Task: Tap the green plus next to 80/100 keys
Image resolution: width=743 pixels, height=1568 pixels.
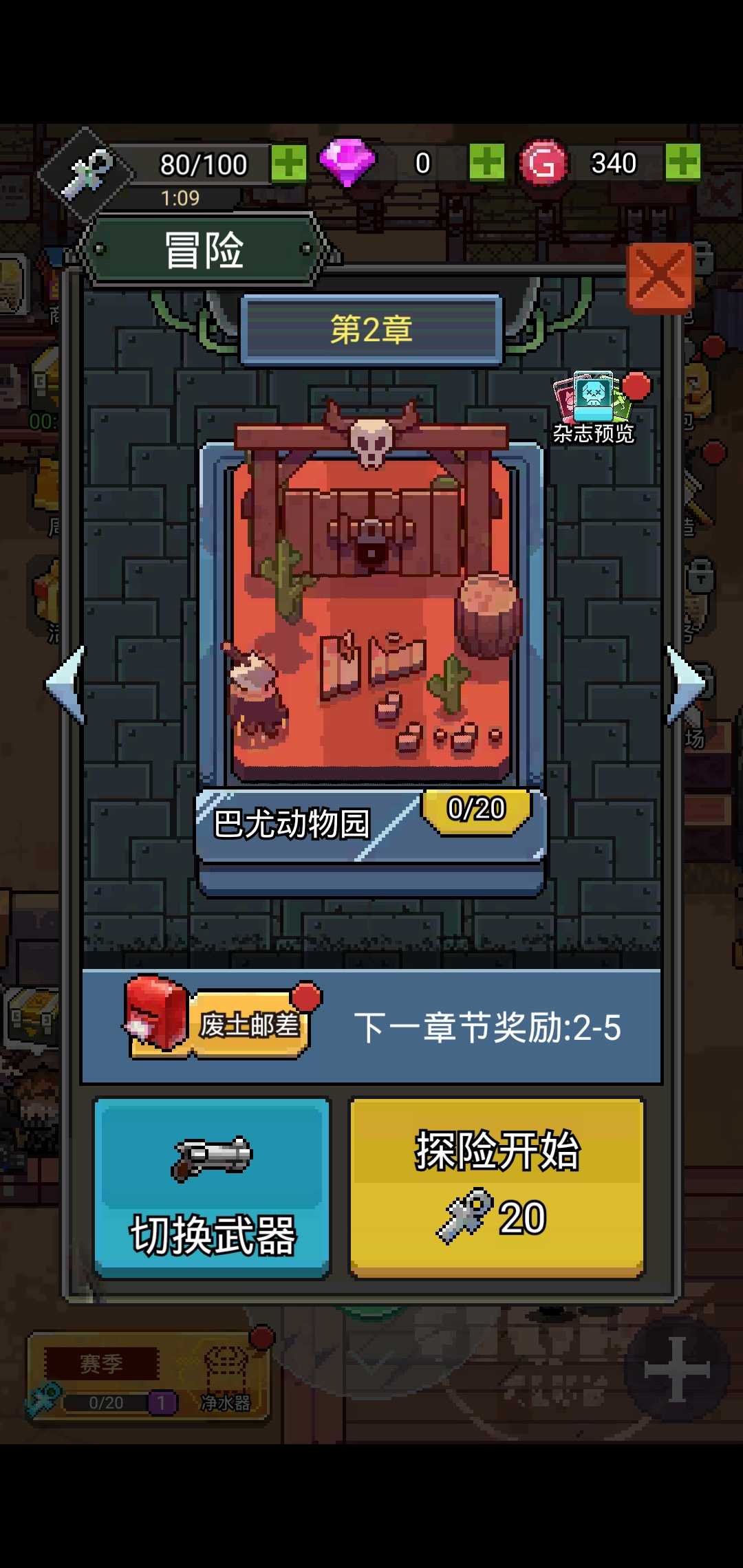Action: (288, 164)
